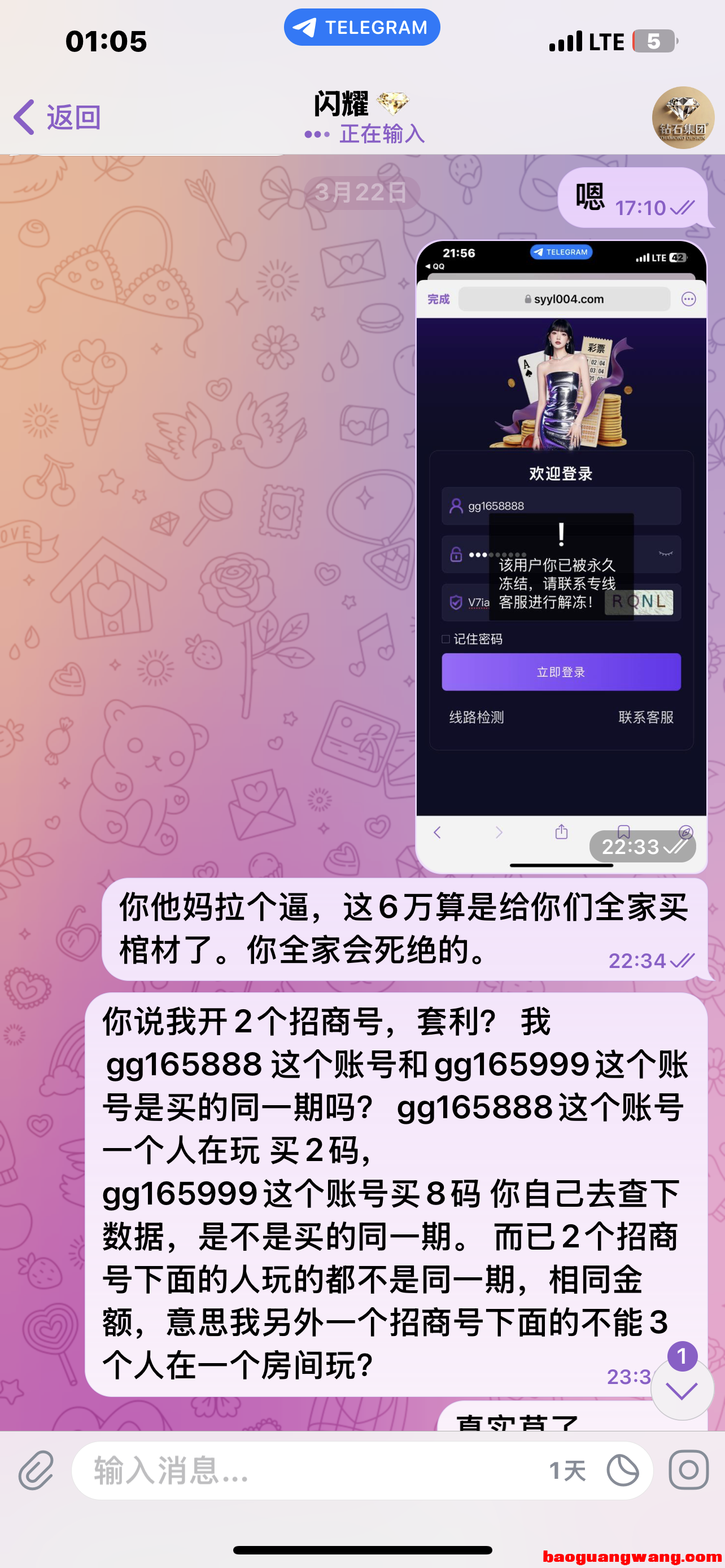Open the sticker panel icon

[x=623, y=1470]
